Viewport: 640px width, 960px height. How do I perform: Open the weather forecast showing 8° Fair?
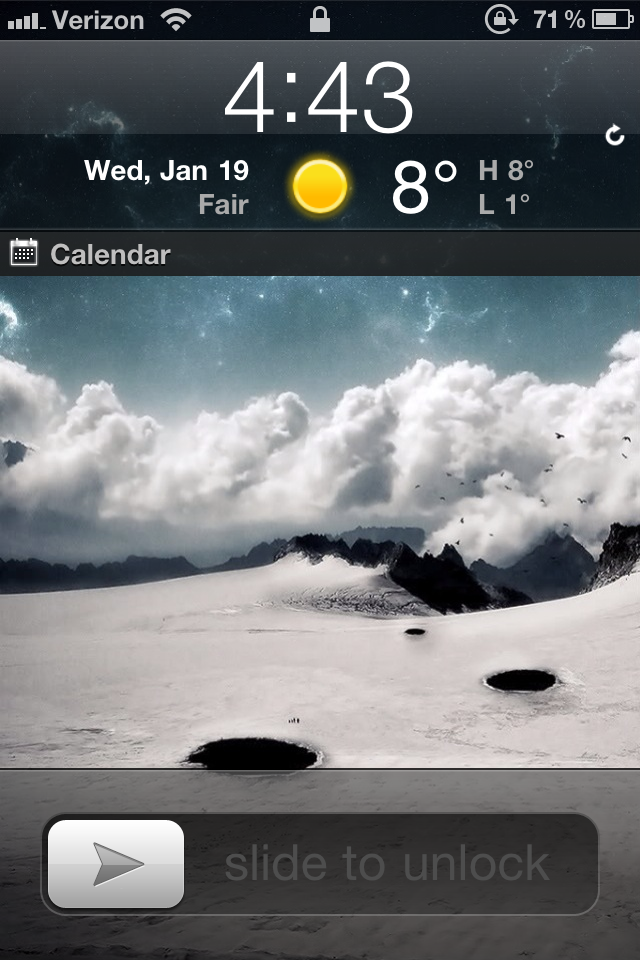[x=320, y=186]
